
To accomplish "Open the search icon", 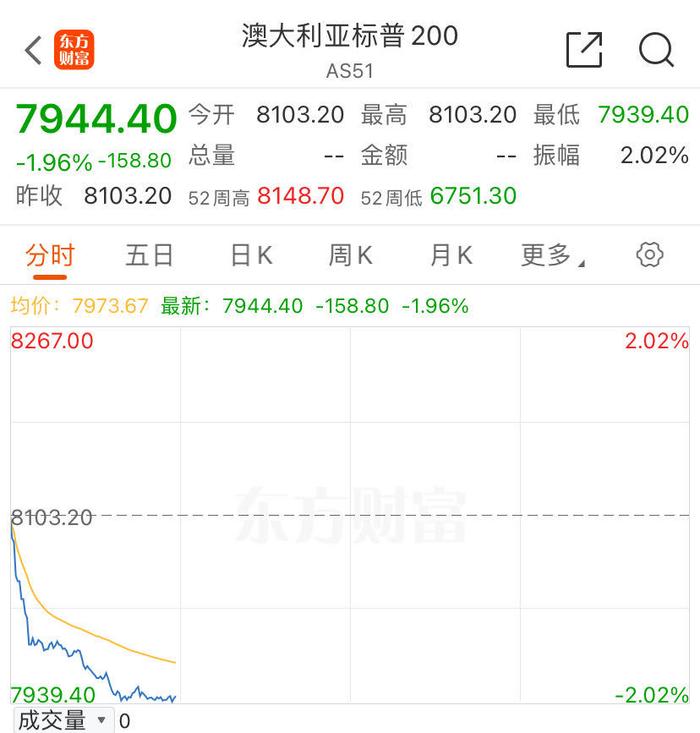I will [x=656, y=49].
